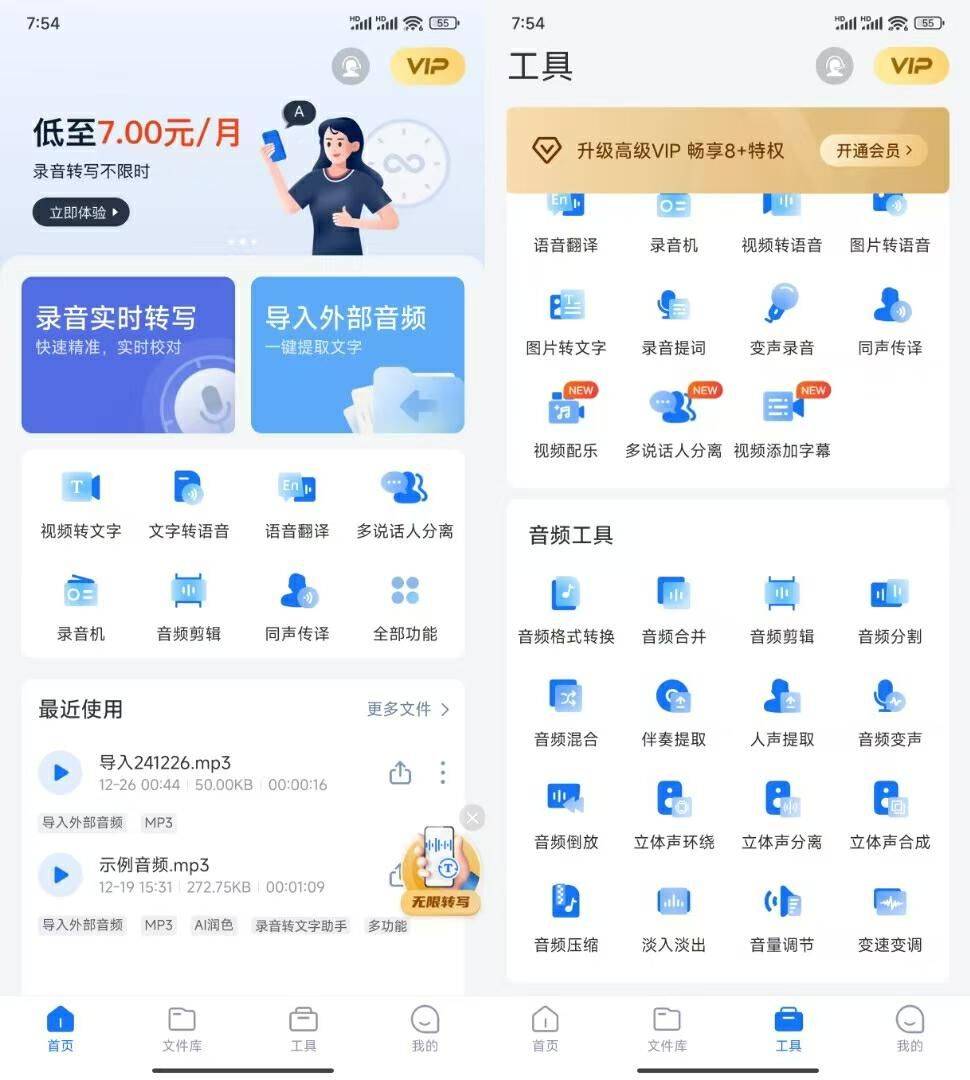Image resolution: width=970 pixels, height=1080 pixels.
Task: Share the 导入241226.mp3 file
Action: (400, 773)
